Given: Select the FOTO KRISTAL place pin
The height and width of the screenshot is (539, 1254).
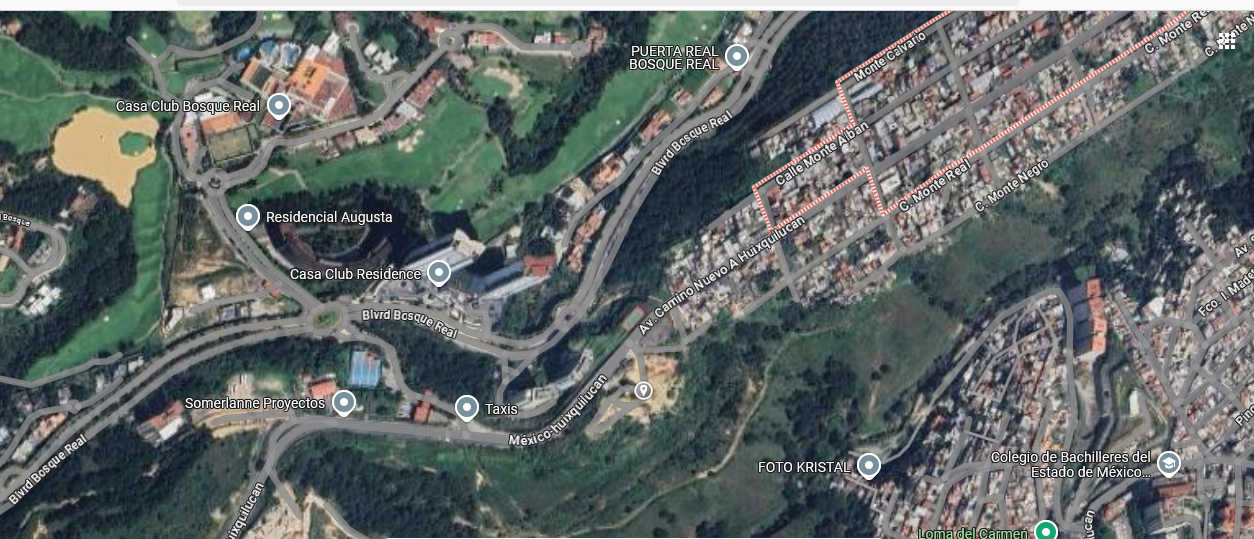Looking at the screenshot, I should coord(869,466).
